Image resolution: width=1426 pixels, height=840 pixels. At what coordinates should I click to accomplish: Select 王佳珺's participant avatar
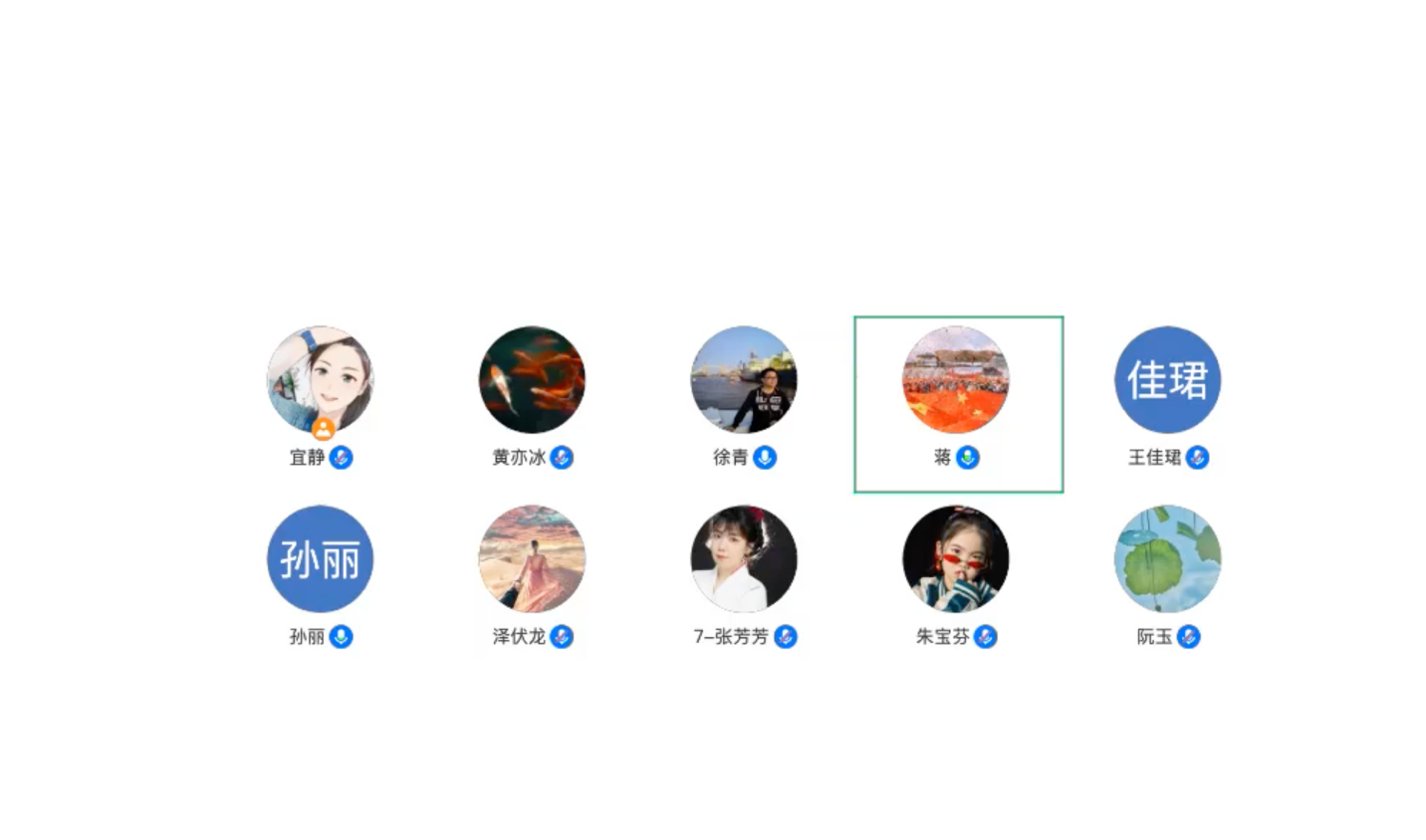pos(1167,380)
